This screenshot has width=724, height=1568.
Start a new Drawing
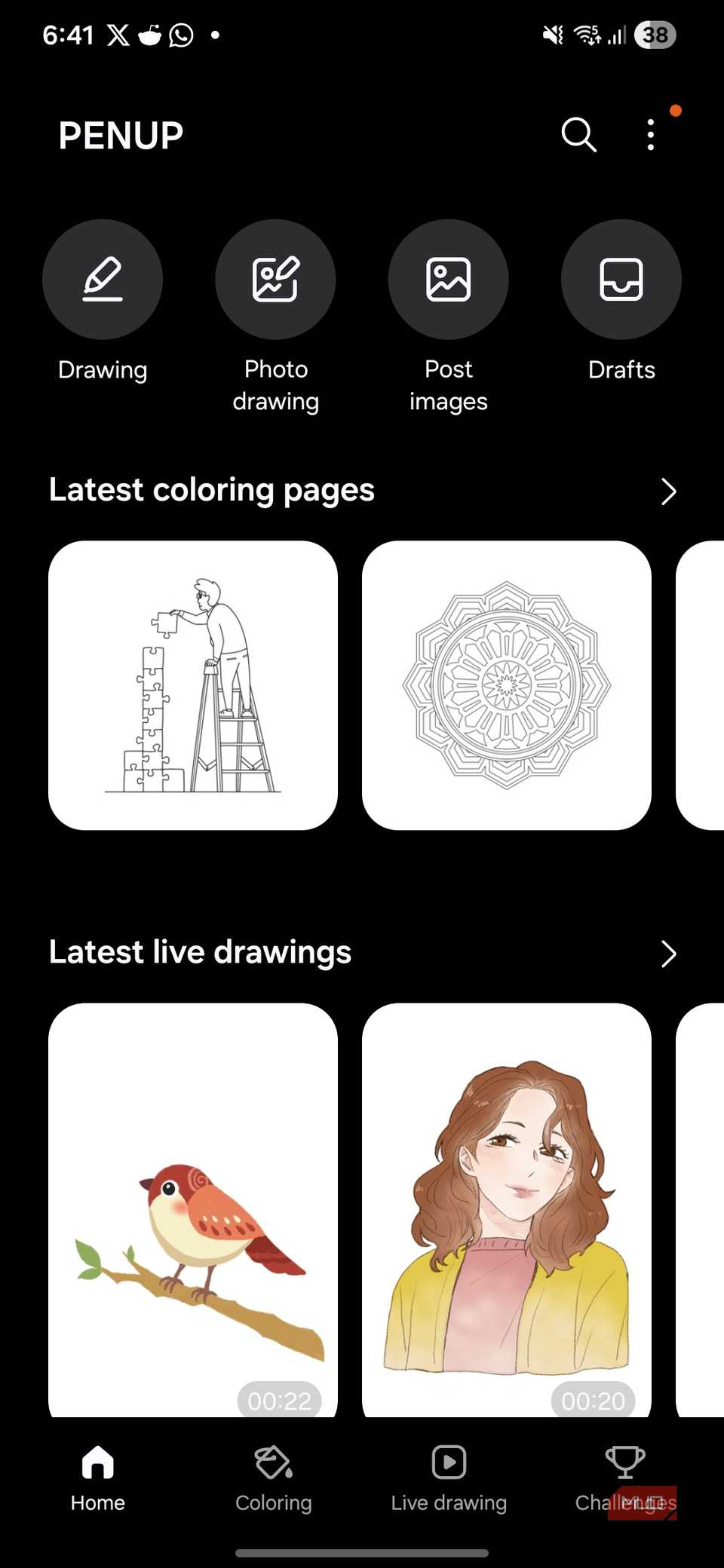click(103, 280)
